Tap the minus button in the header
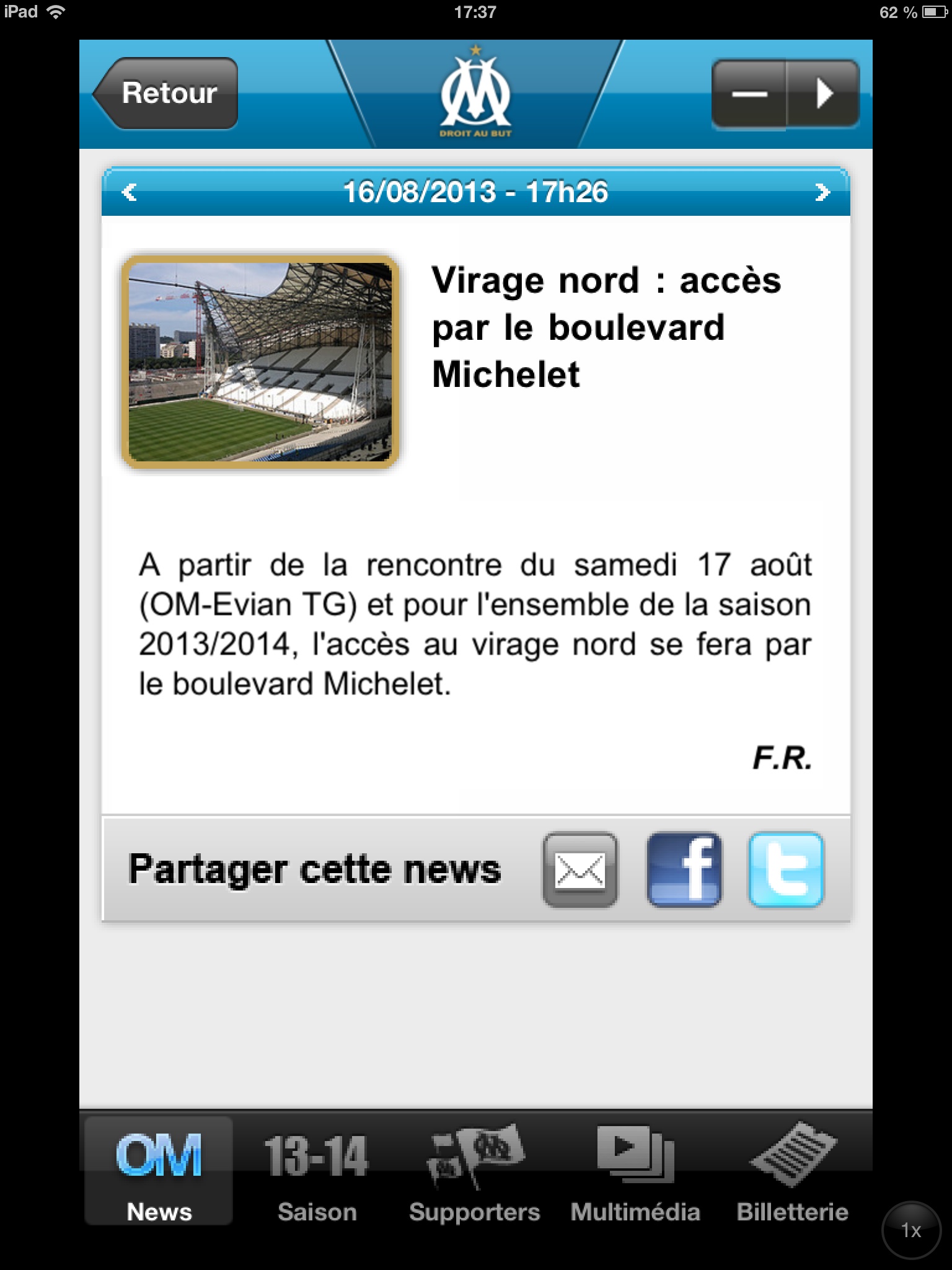Screen dimensions: 952x1270 click(749, 94)
